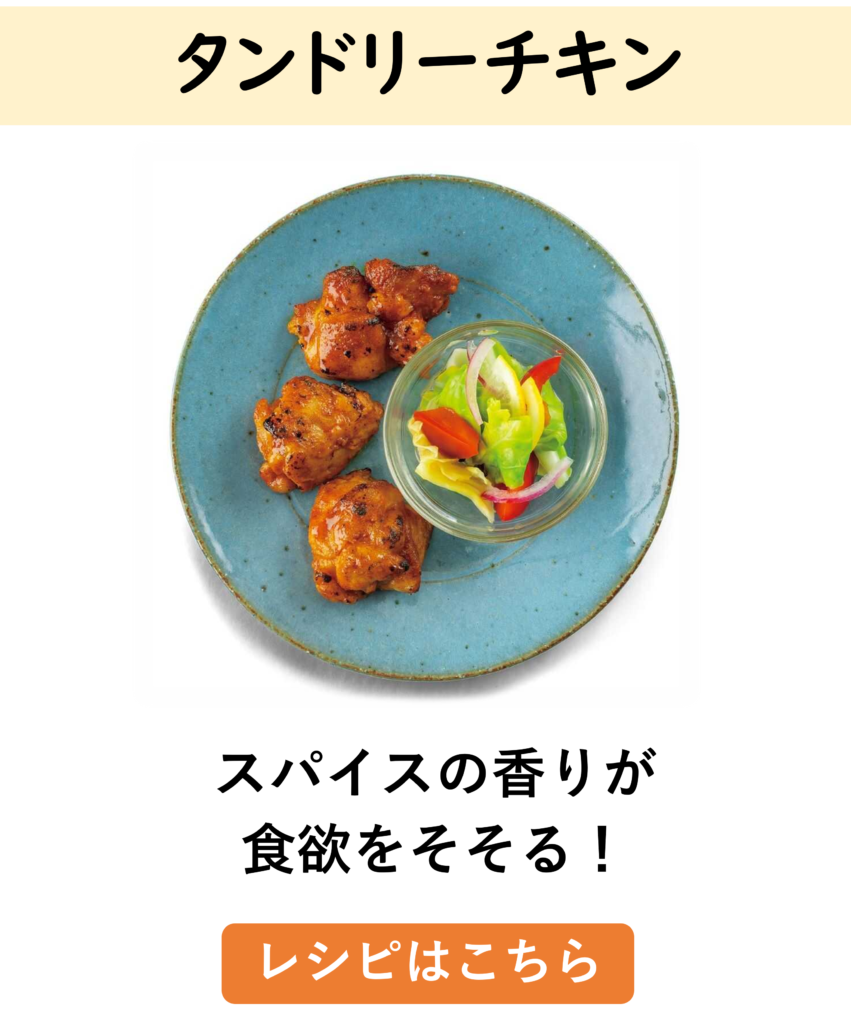Open the recipe via レシピはこちら button
This screenshot has width=851, height=1024.
click(x=428, y=963)
